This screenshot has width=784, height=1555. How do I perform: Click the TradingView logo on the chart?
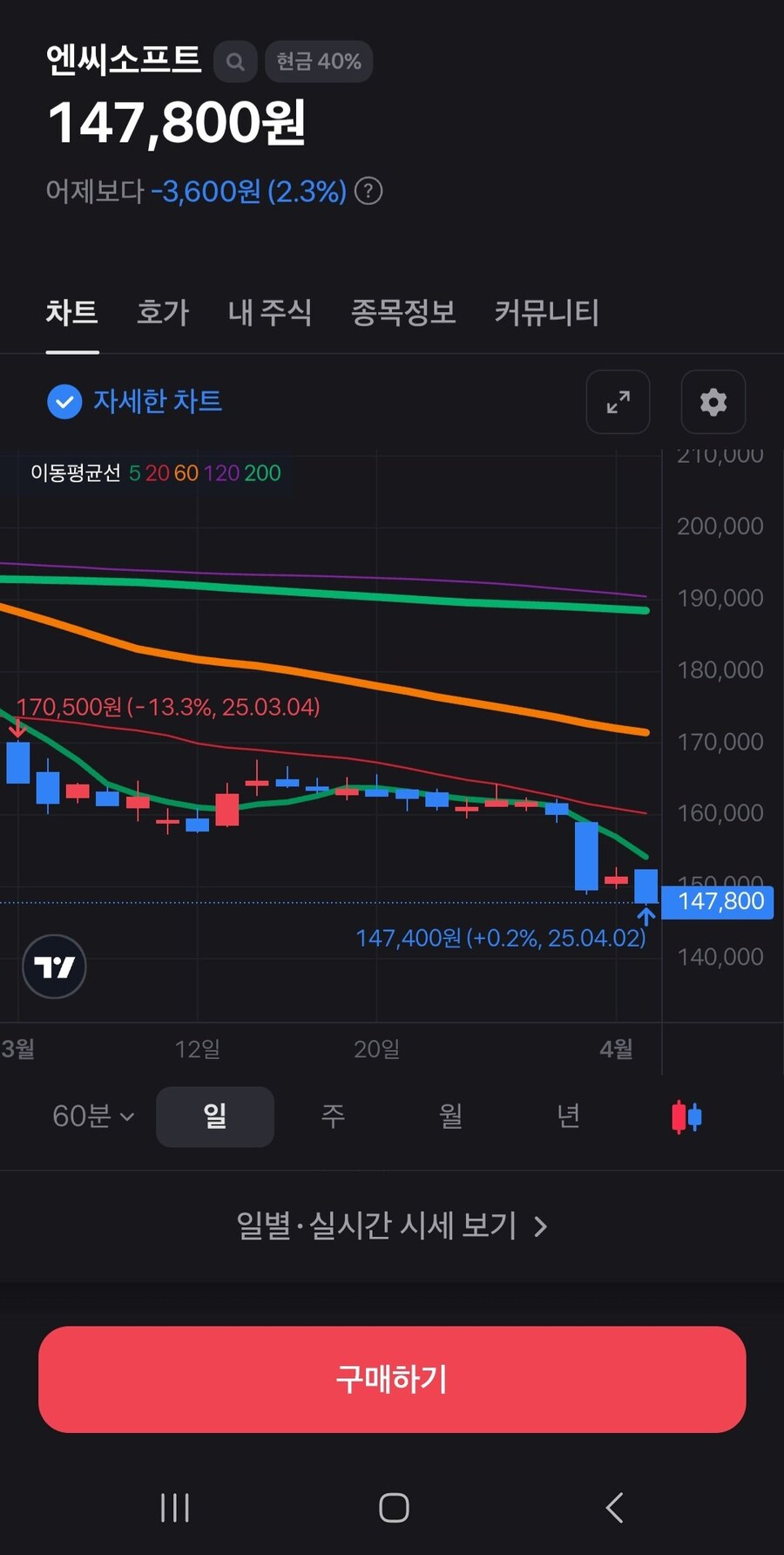(x=54, y=967)
